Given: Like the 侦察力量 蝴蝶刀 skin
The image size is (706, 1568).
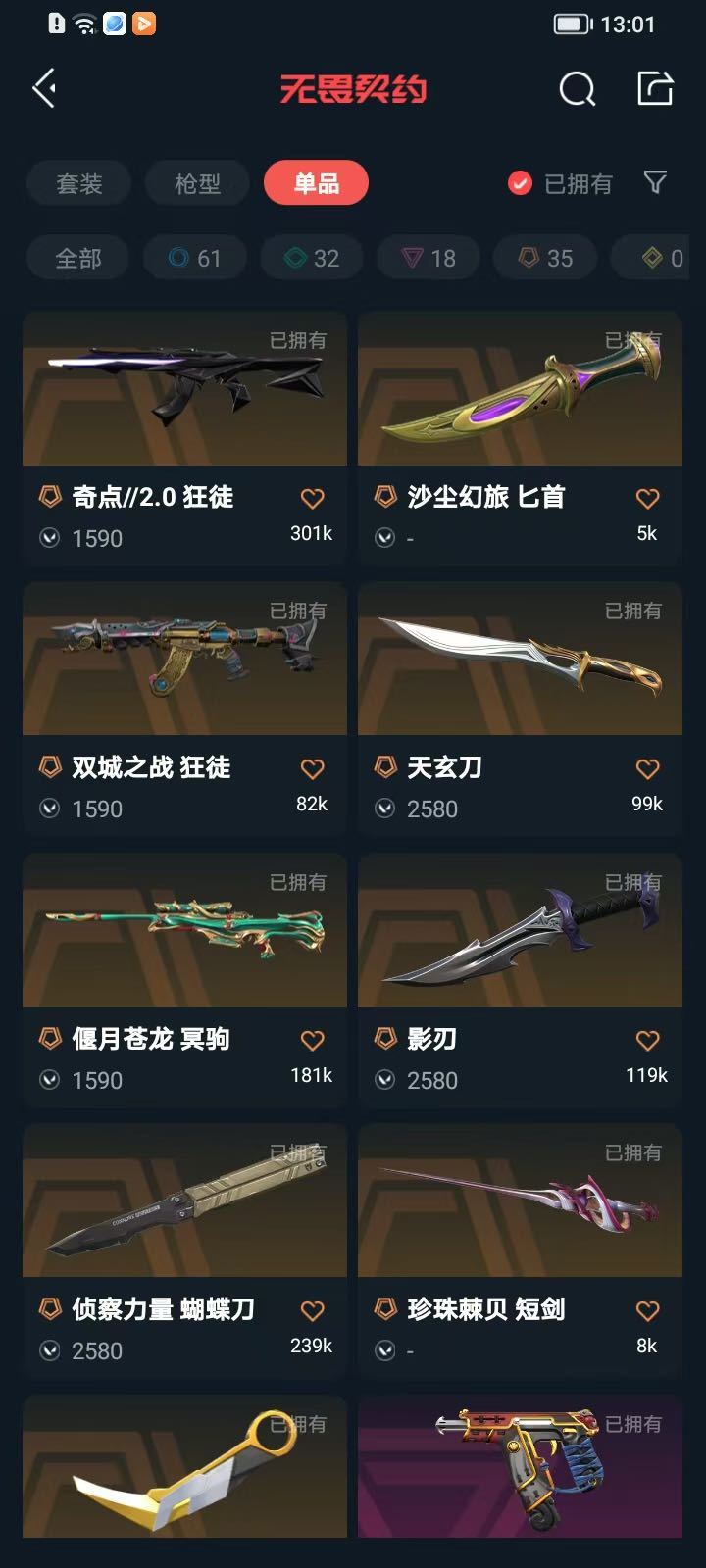Looking at the screenshot, I should pos(312,1311).
